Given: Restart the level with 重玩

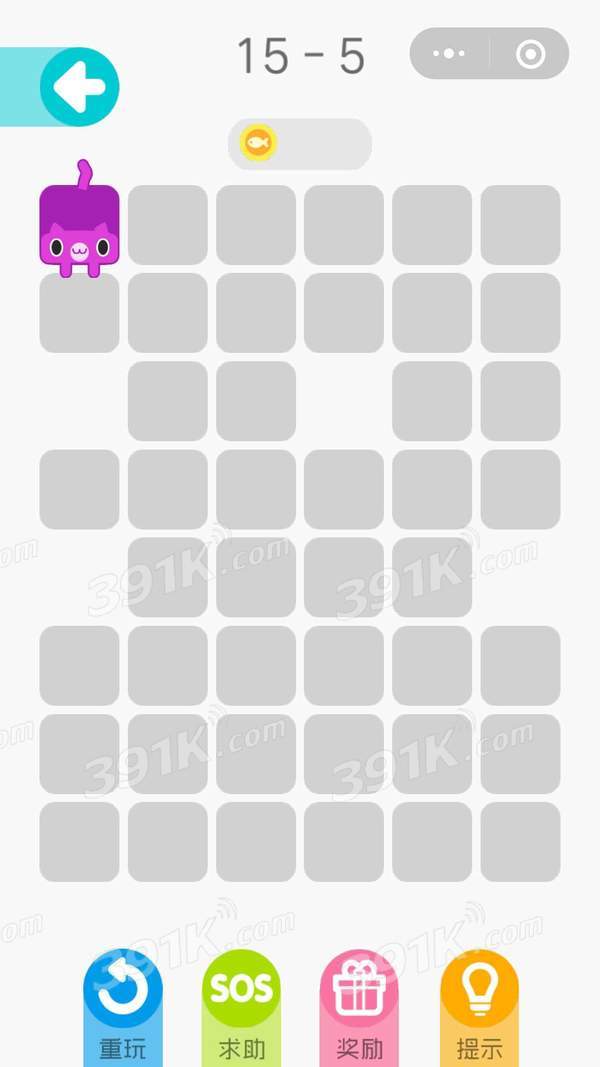Looking at the screenshot, I should pyautogui.click(x=123, y=1000).
